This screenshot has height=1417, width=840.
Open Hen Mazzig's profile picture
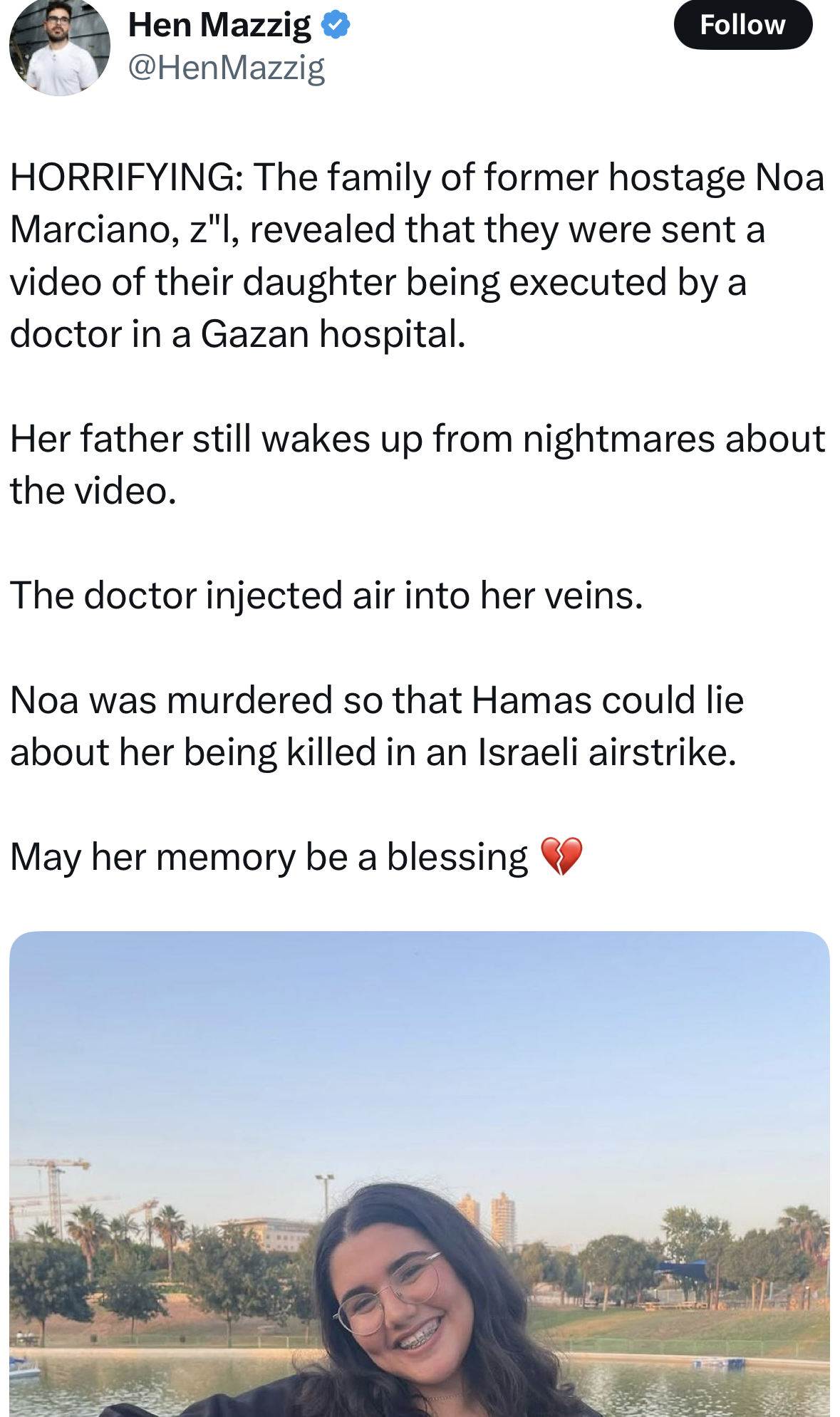pos(60,47)
